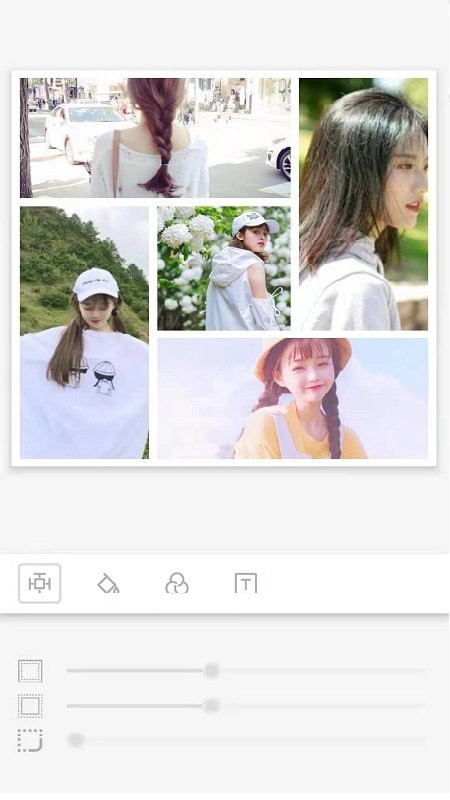Open the filters tool with overlapping circles

pos(177,583)
